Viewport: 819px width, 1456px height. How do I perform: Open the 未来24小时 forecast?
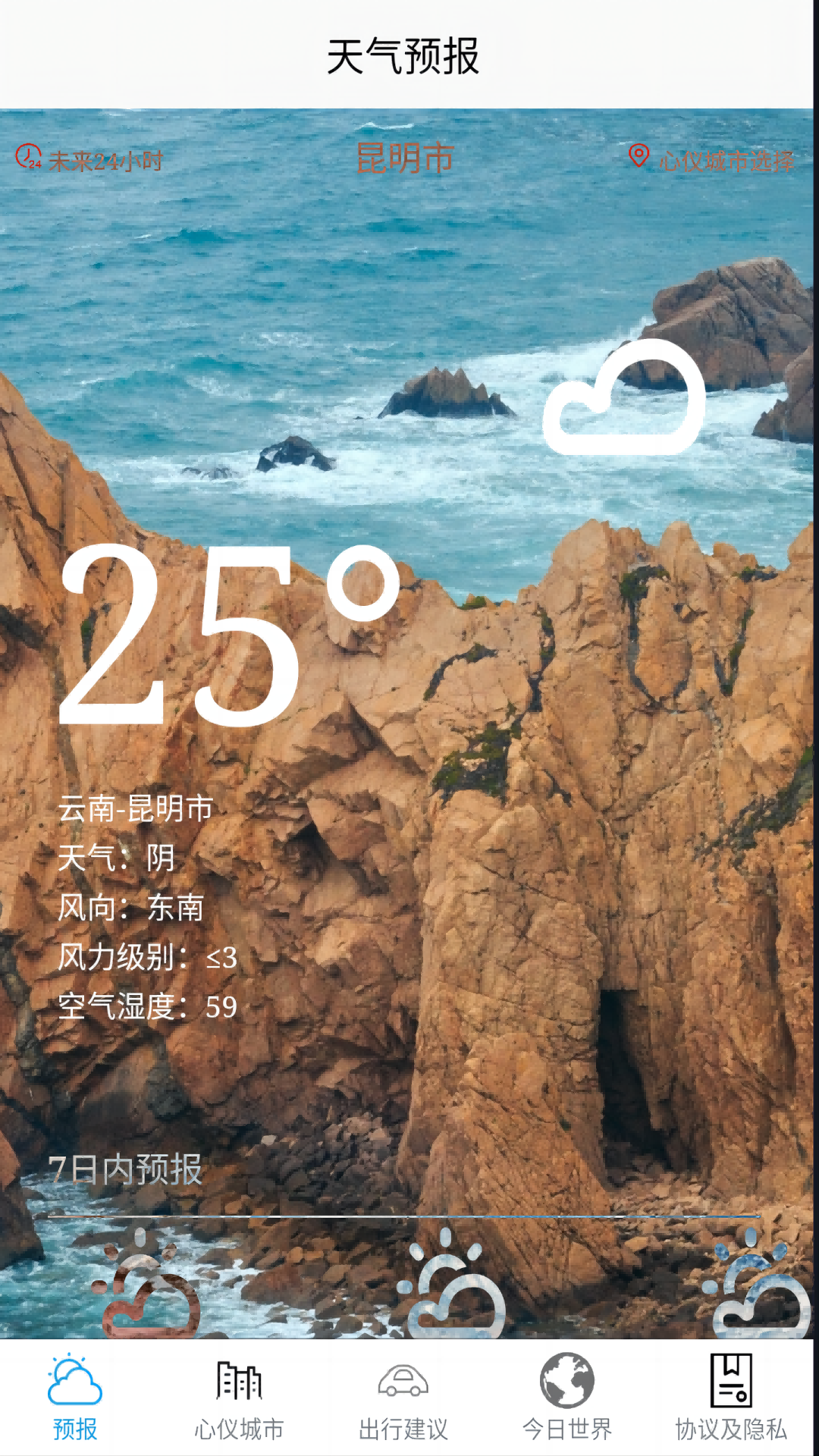click(x=89, y=159)
